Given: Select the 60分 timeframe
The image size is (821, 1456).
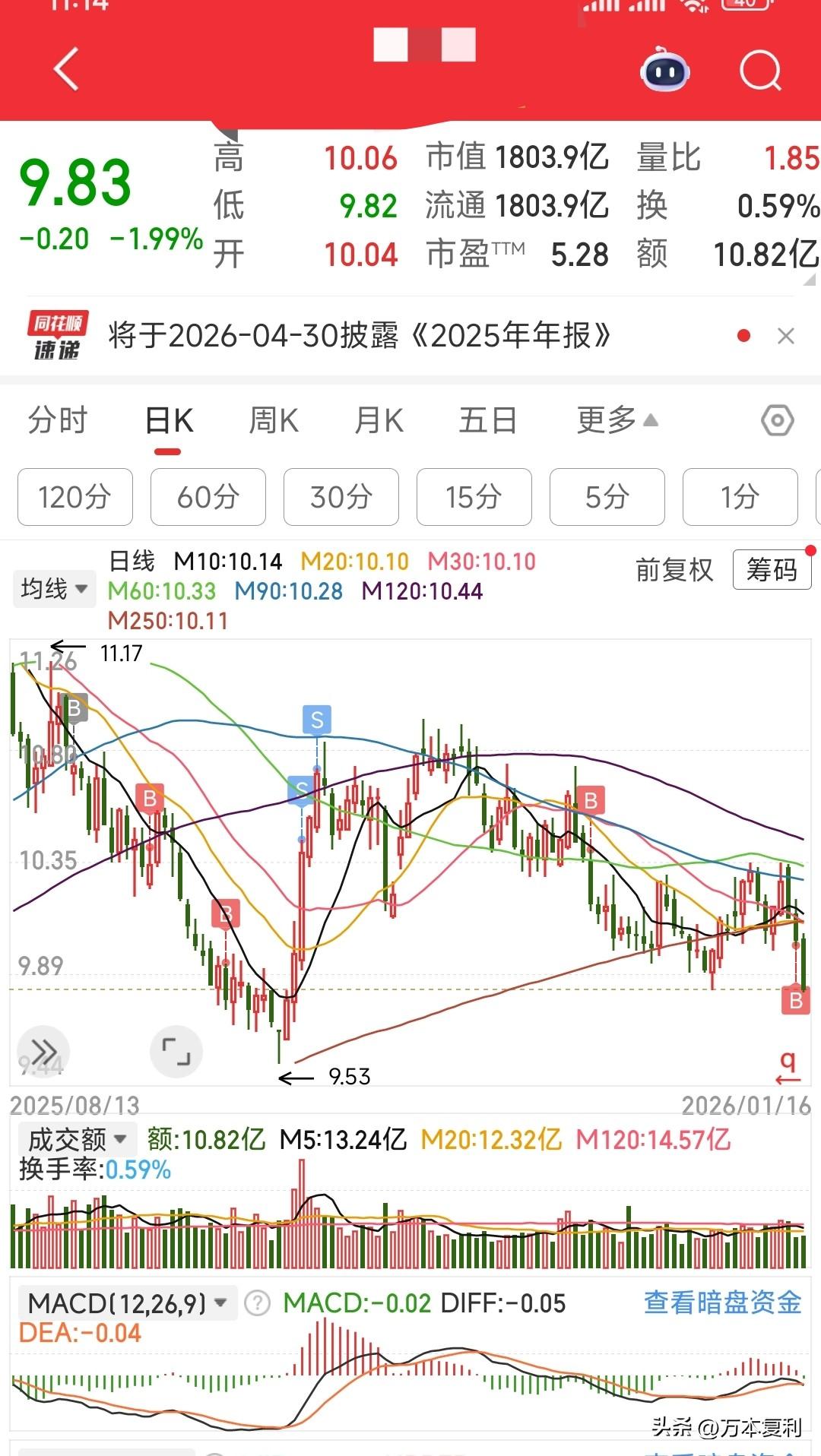Looking at the screenshot, I should [208, 498].
